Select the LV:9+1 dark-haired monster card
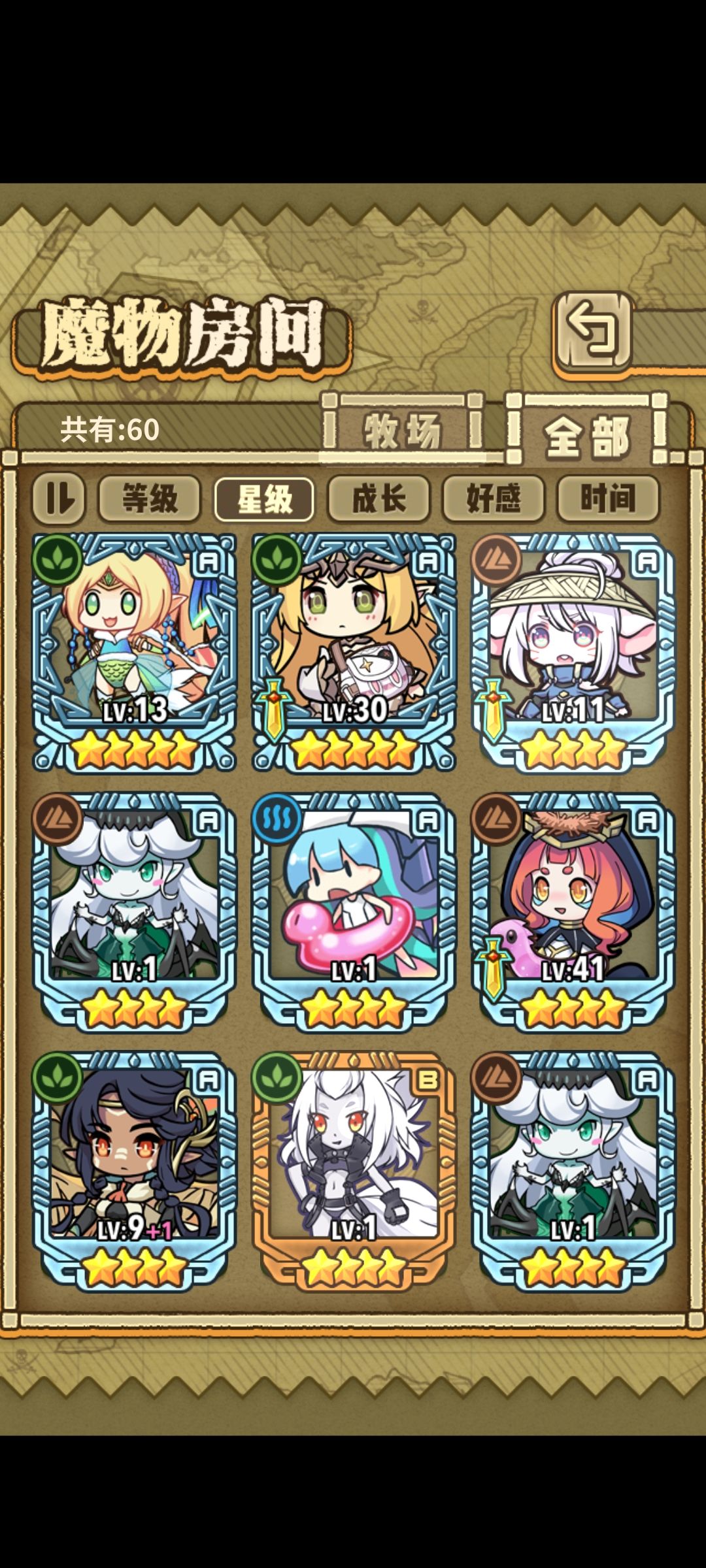Viewport: 706px width, 1568px height. coord(134,1171)
